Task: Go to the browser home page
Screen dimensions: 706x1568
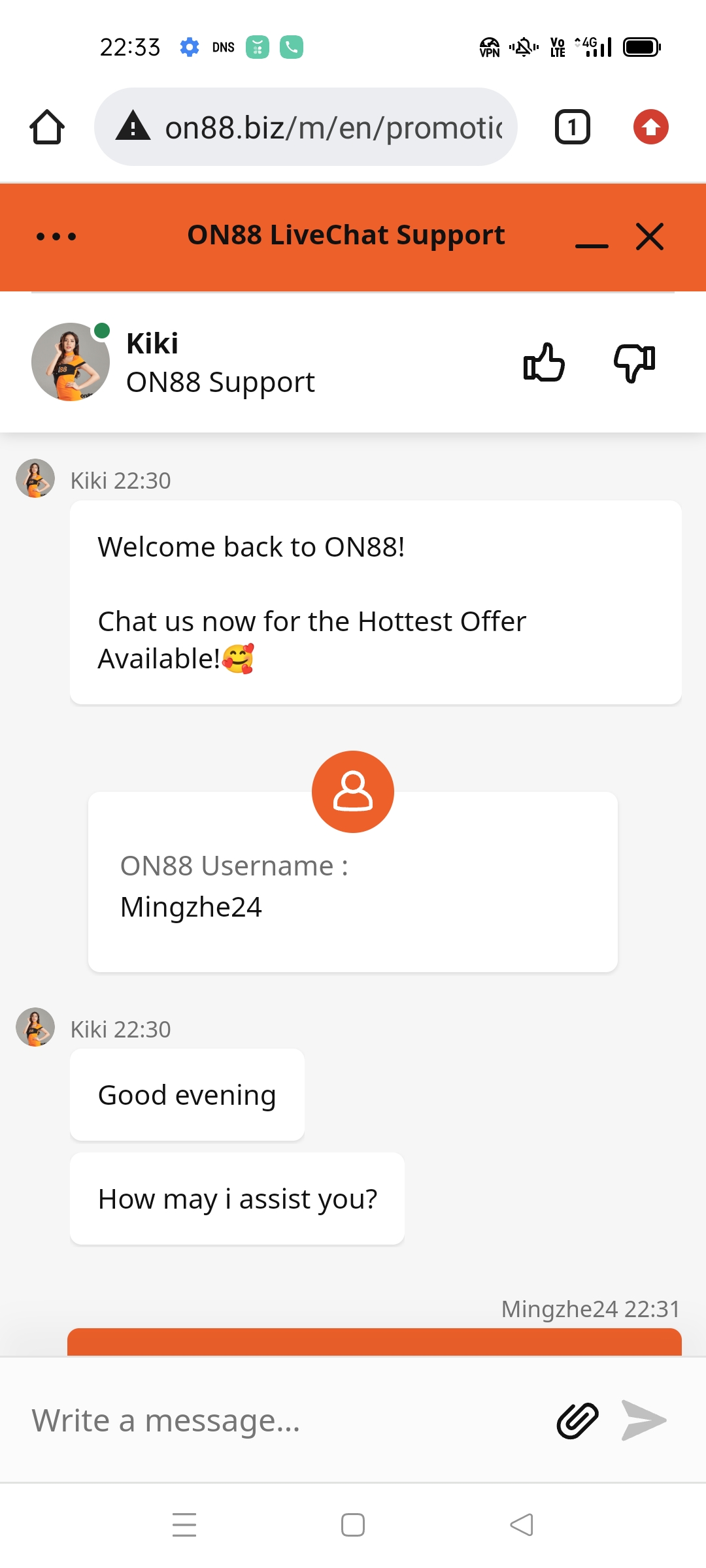Action: click(x=47, y=127)
